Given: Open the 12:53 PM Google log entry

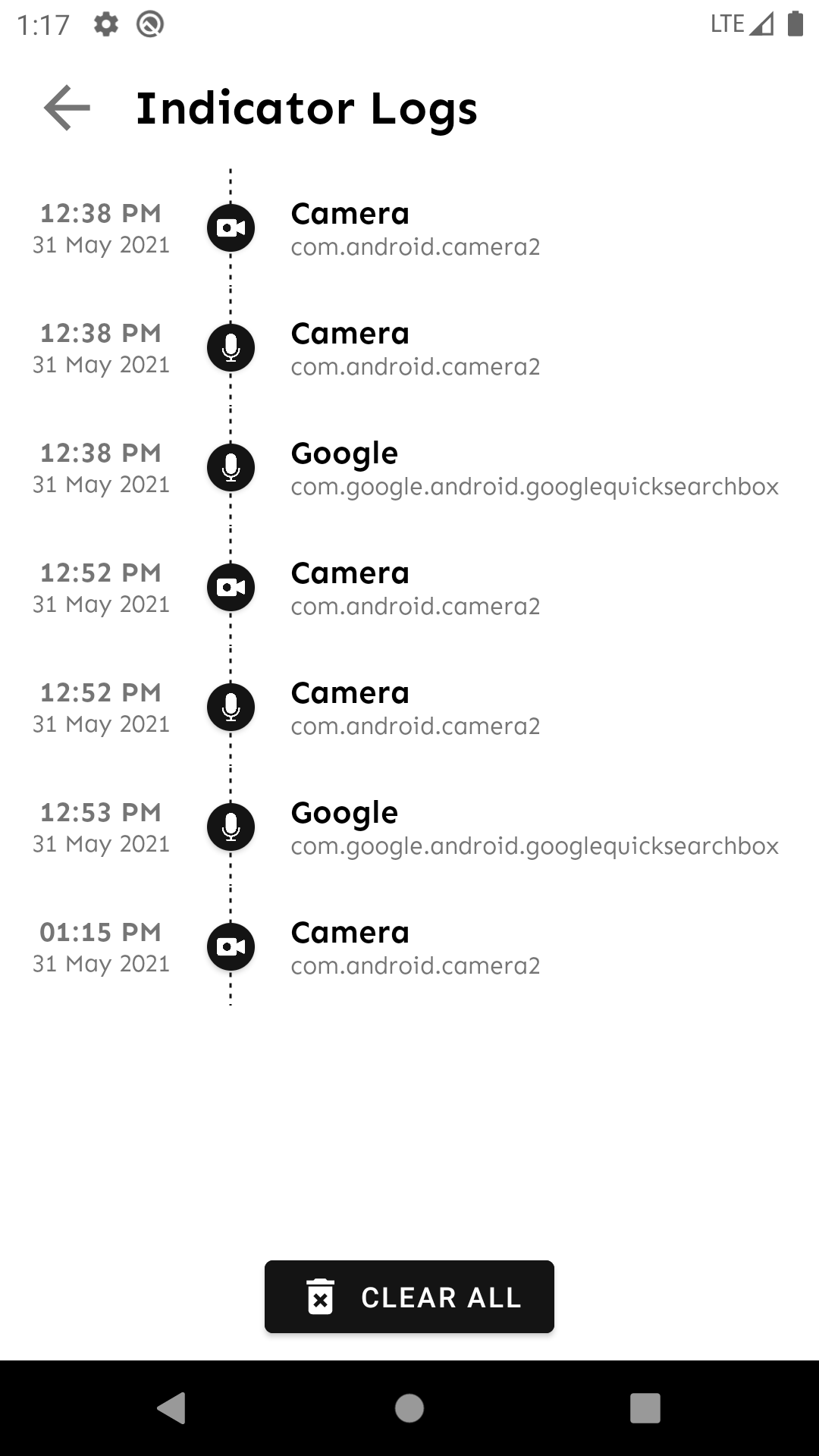Looking at the screenshot, I should [x=409, y=828].
